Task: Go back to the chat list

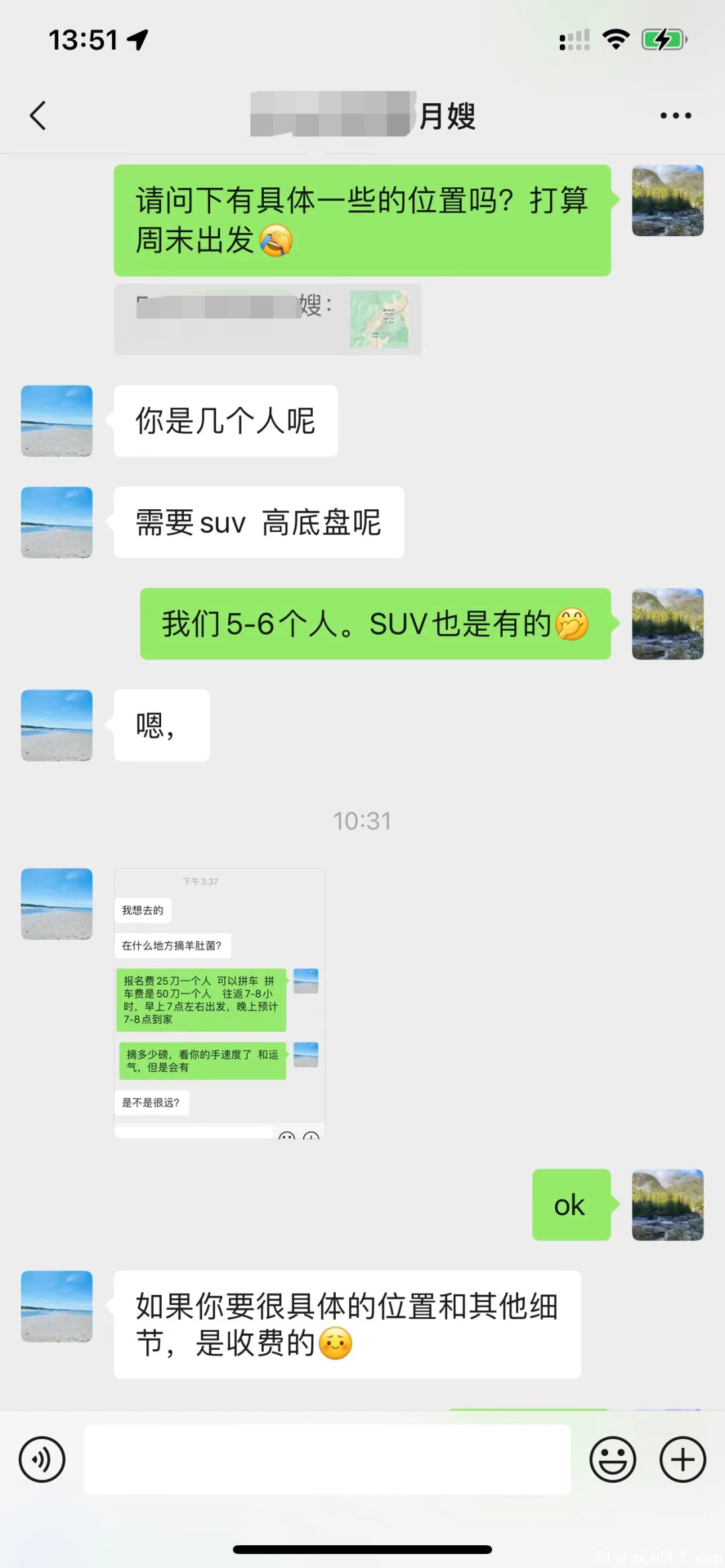Action: (x=38, y=115)
